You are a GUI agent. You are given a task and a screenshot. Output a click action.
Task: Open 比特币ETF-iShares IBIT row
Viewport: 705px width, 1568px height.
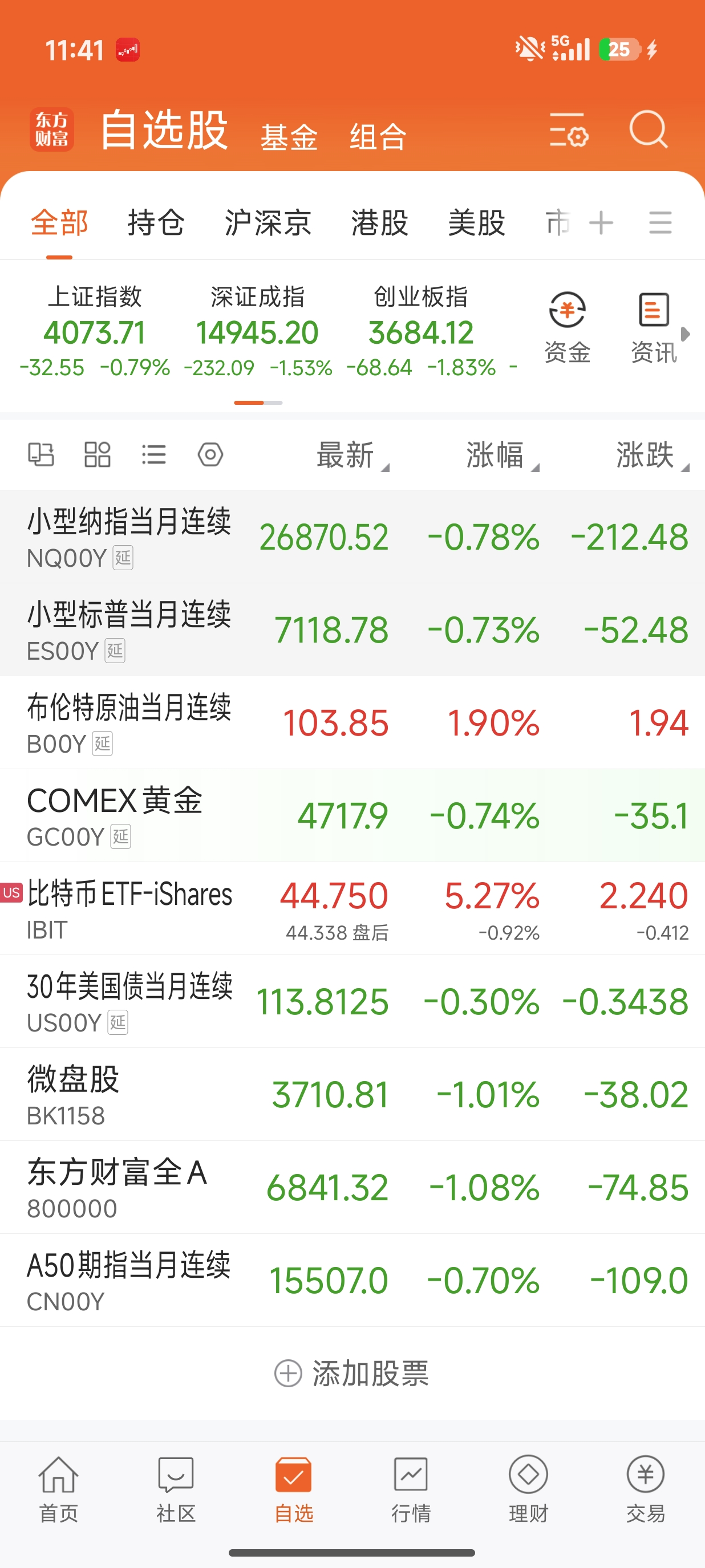click(352, 909)
